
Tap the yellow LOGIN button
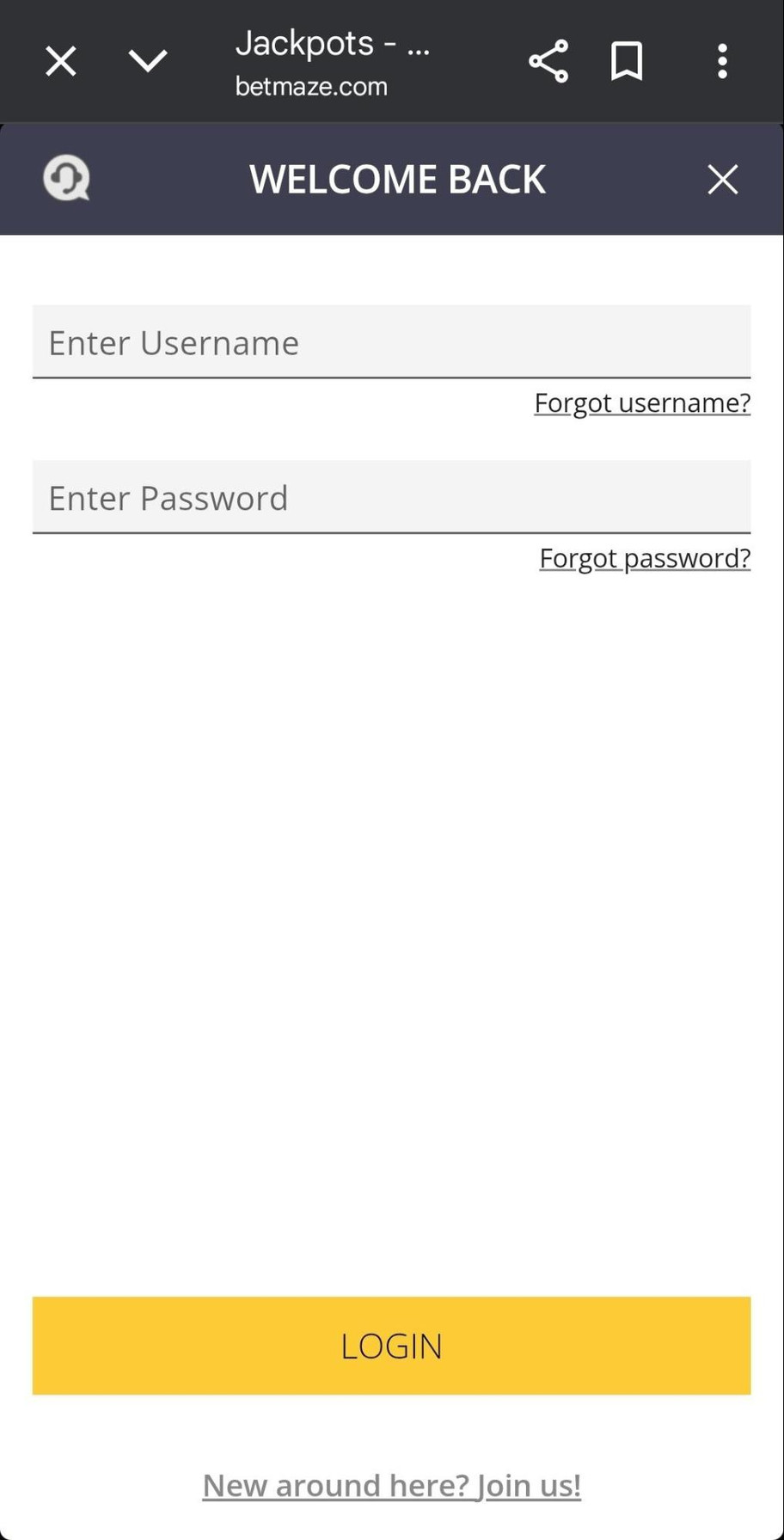tap(391, 1346)
